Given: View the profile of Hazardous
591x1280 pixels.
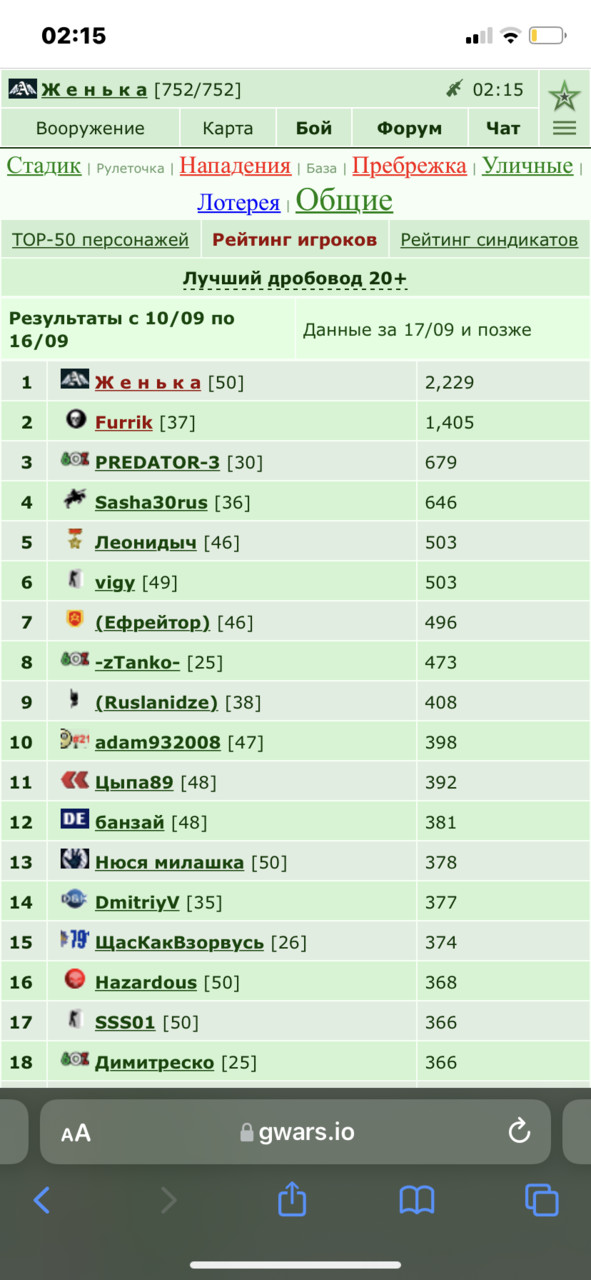Looking at the screenshot, I should pyautogui.click(x=146, y=982).
